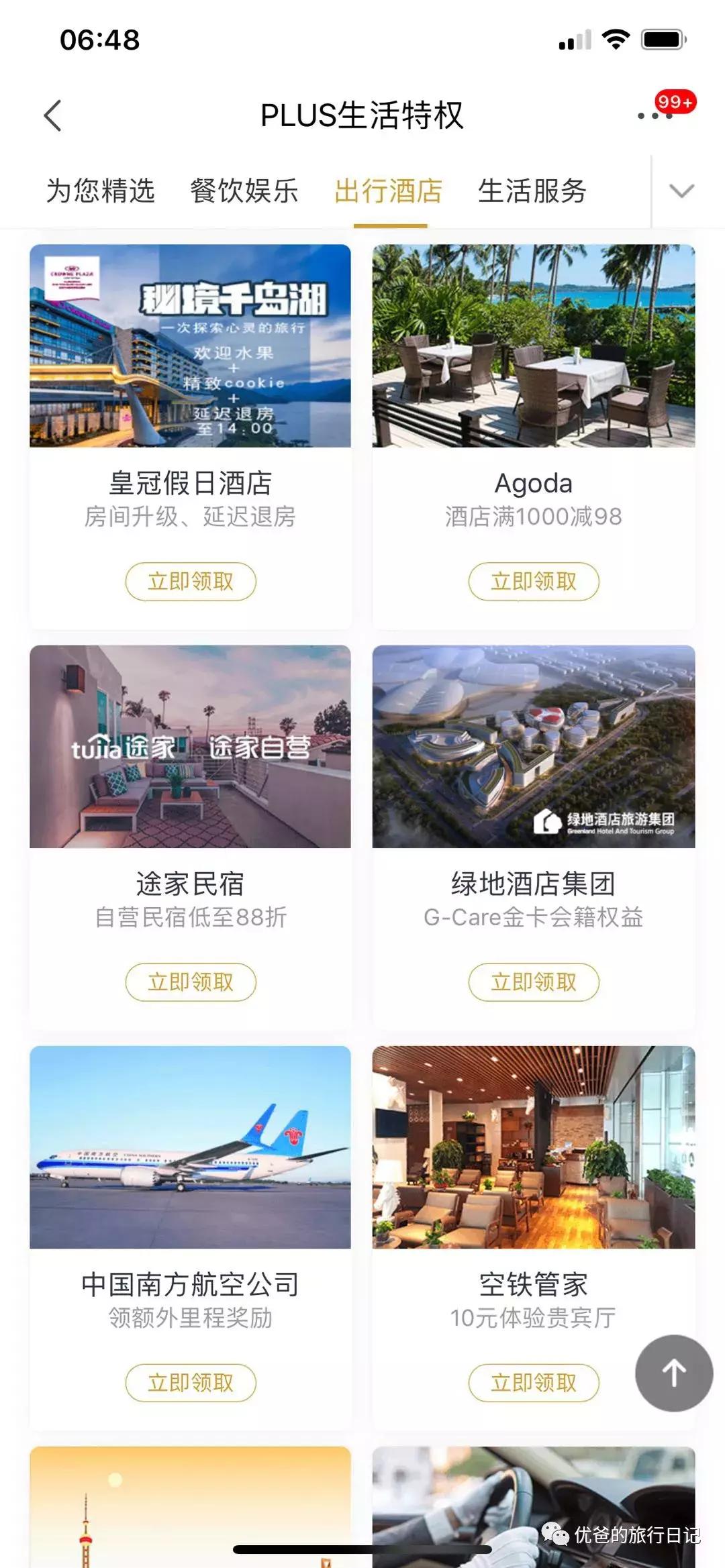
Task: Select the 生活服务 tab
Action: pyautogui.click(x=534, y=191)
